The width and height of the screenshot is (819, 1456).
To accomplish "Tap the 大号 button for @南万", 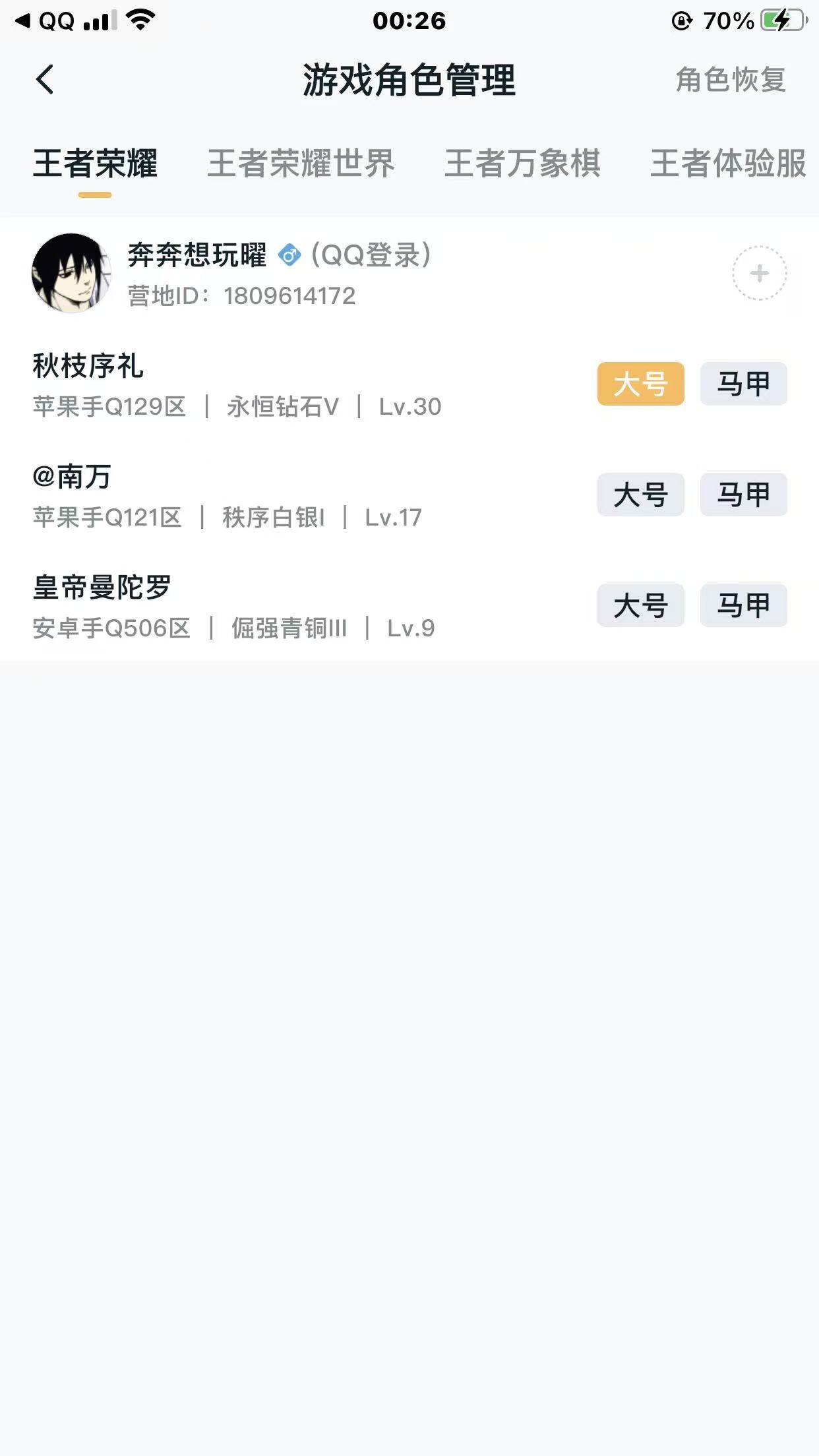I will pos(640,495).
